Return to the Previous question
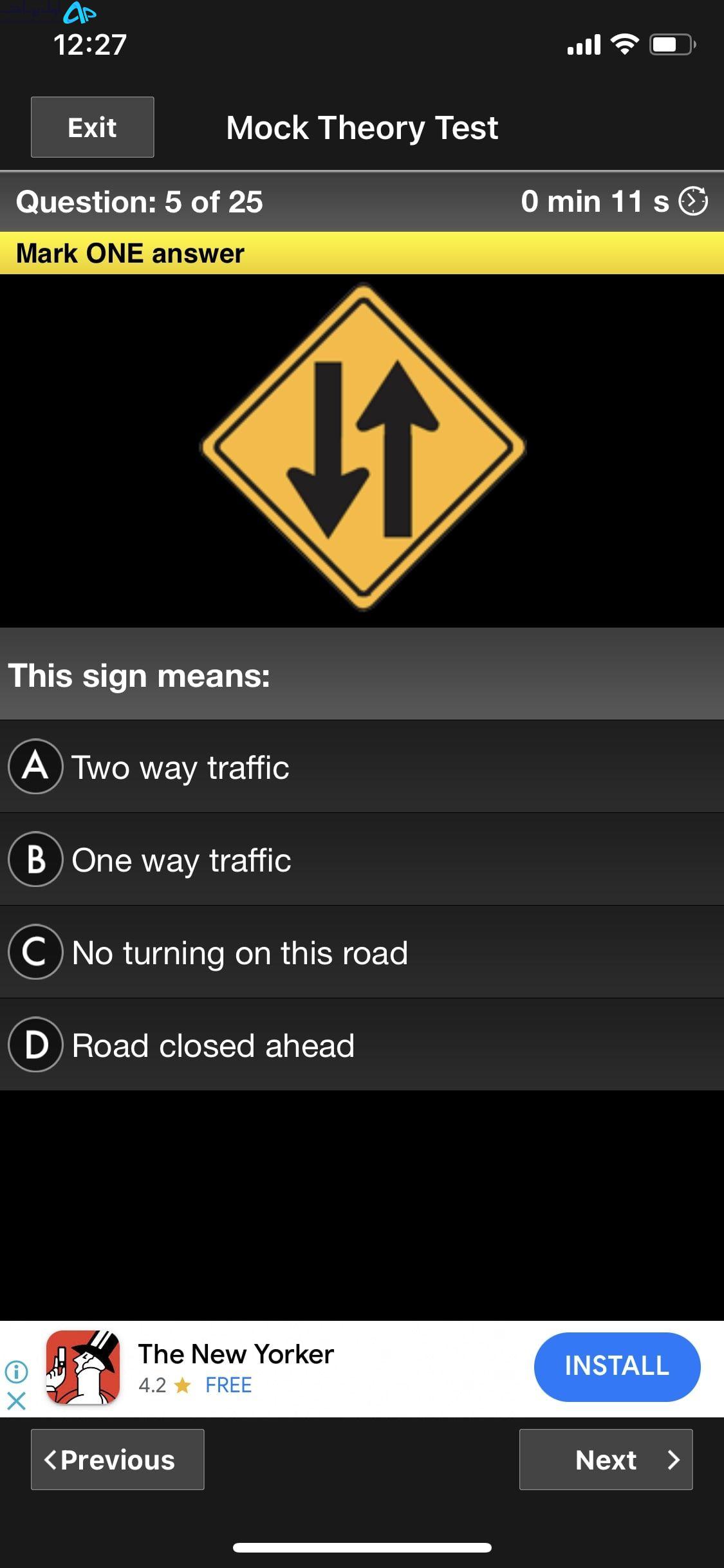Screen dimensions: 724x1568 [x=118, y=1459]
